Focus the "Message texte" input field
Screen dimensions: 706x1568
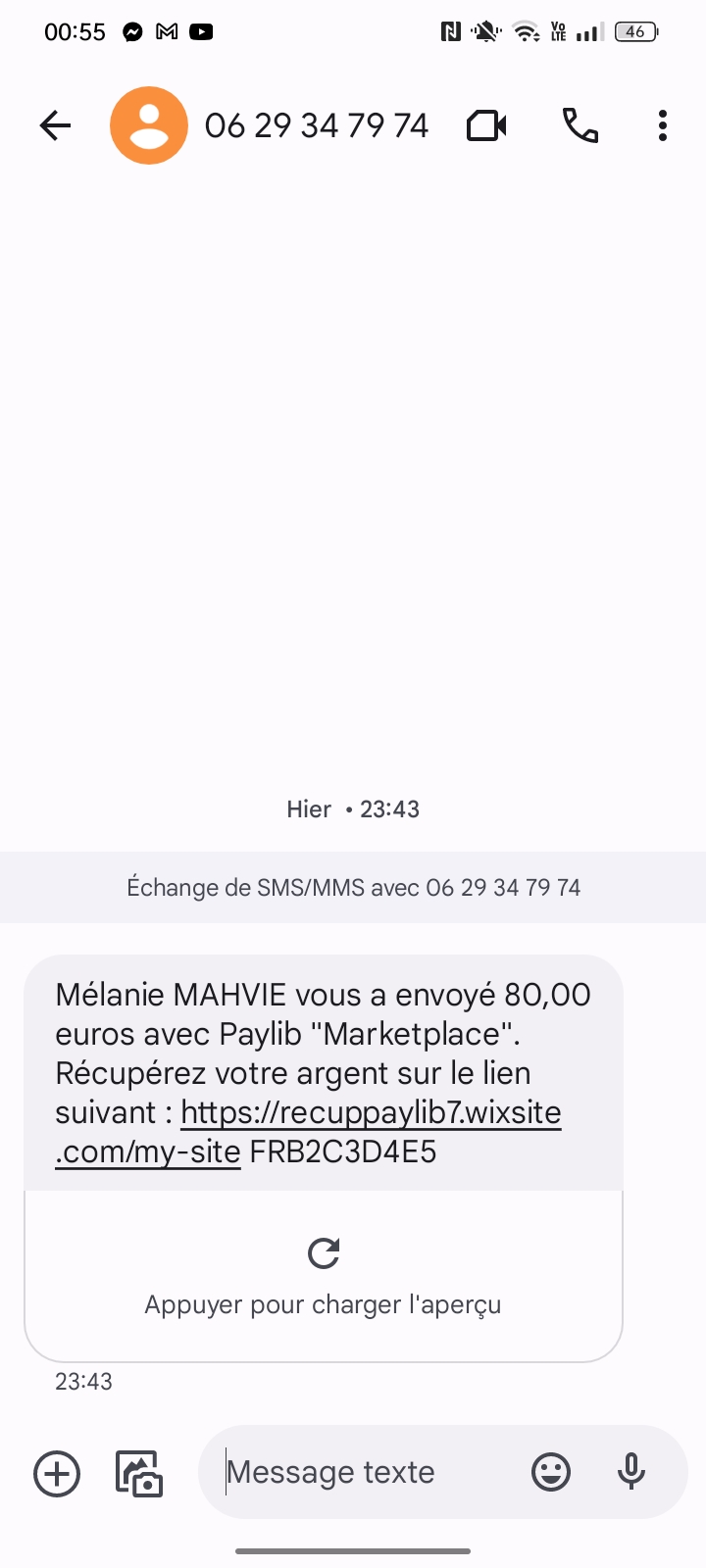coord(363,1472)
